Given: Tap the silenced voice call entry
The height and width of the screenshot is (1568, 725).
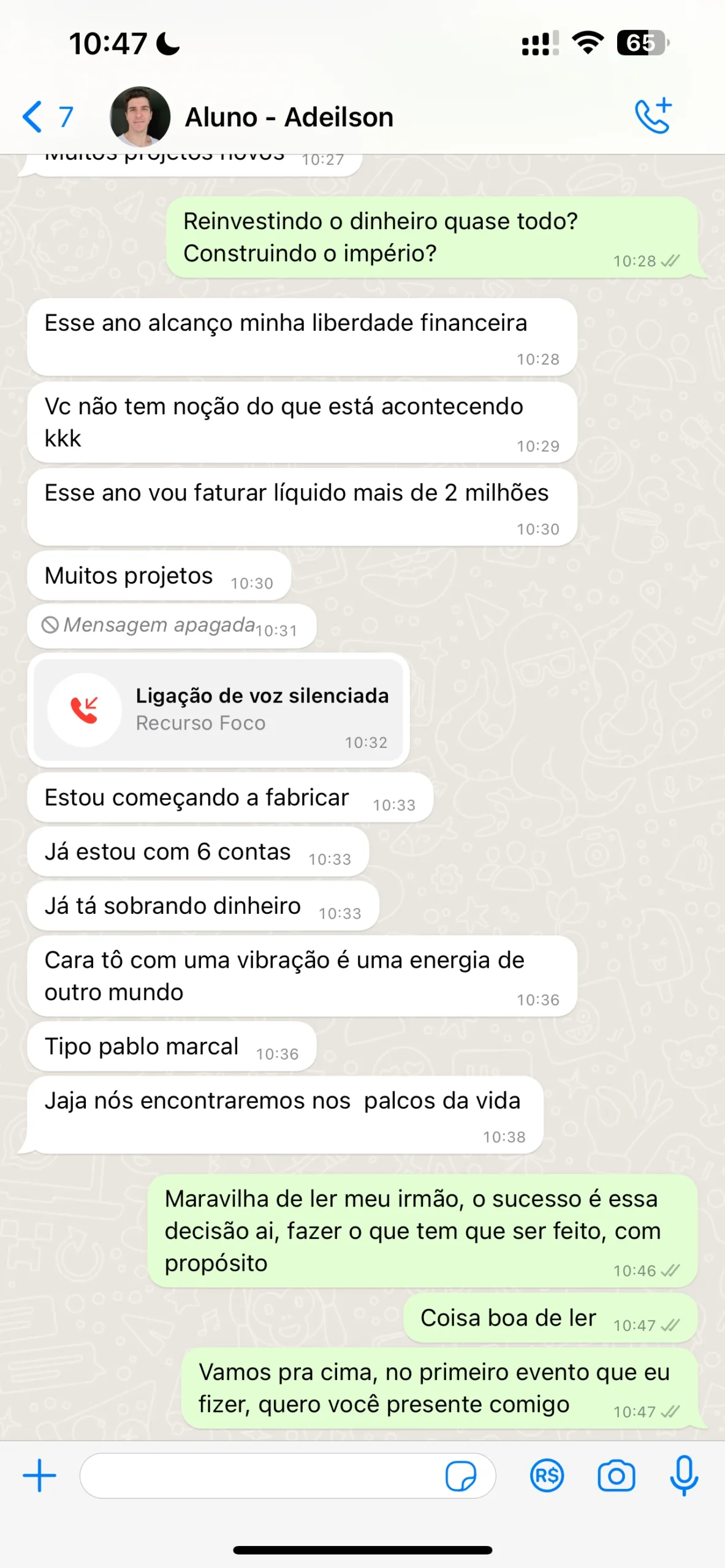Looking at the screenshot, I should (x=218, y=710).
